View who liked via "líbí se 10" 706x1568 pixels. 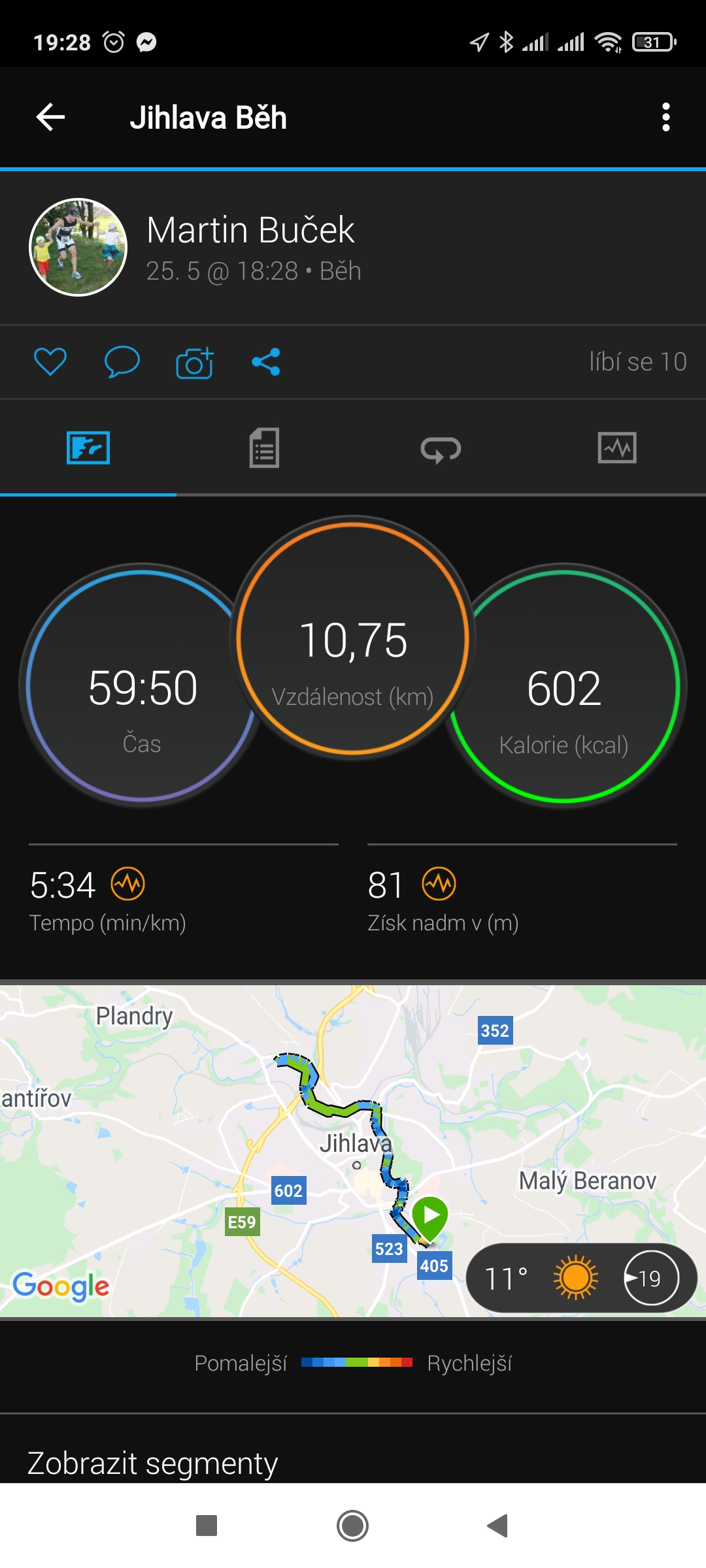(x=637, y=362)
